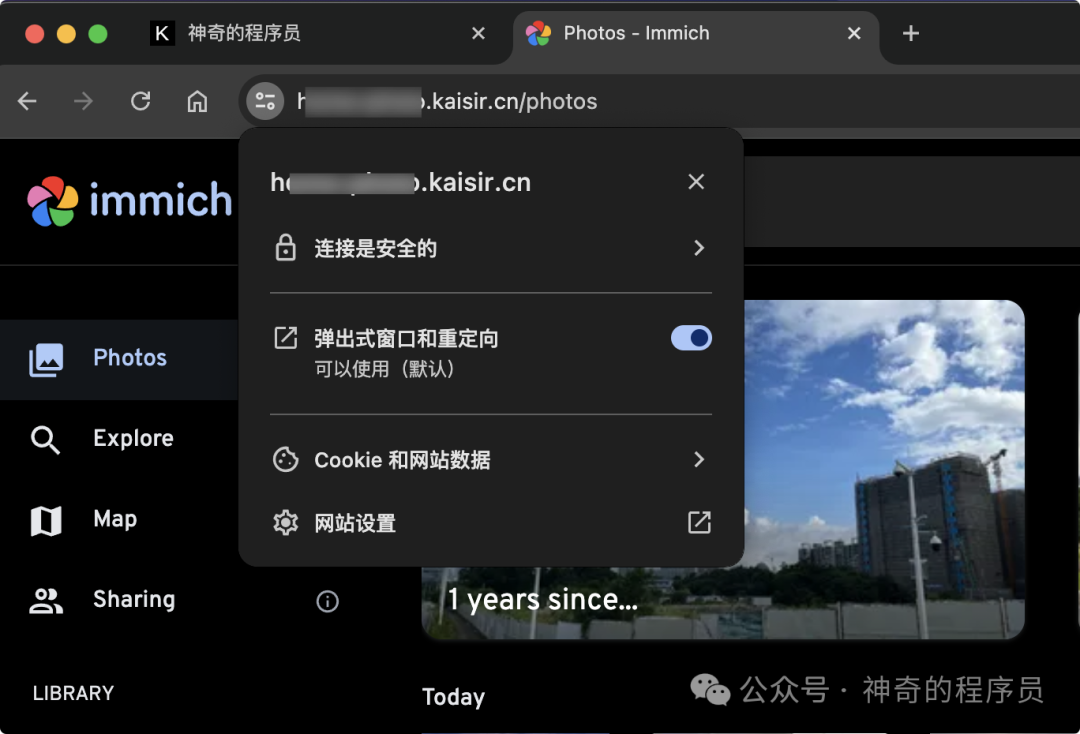1080x734 pixels.
Task: Close the window with the red button
Action: point(34,33)
